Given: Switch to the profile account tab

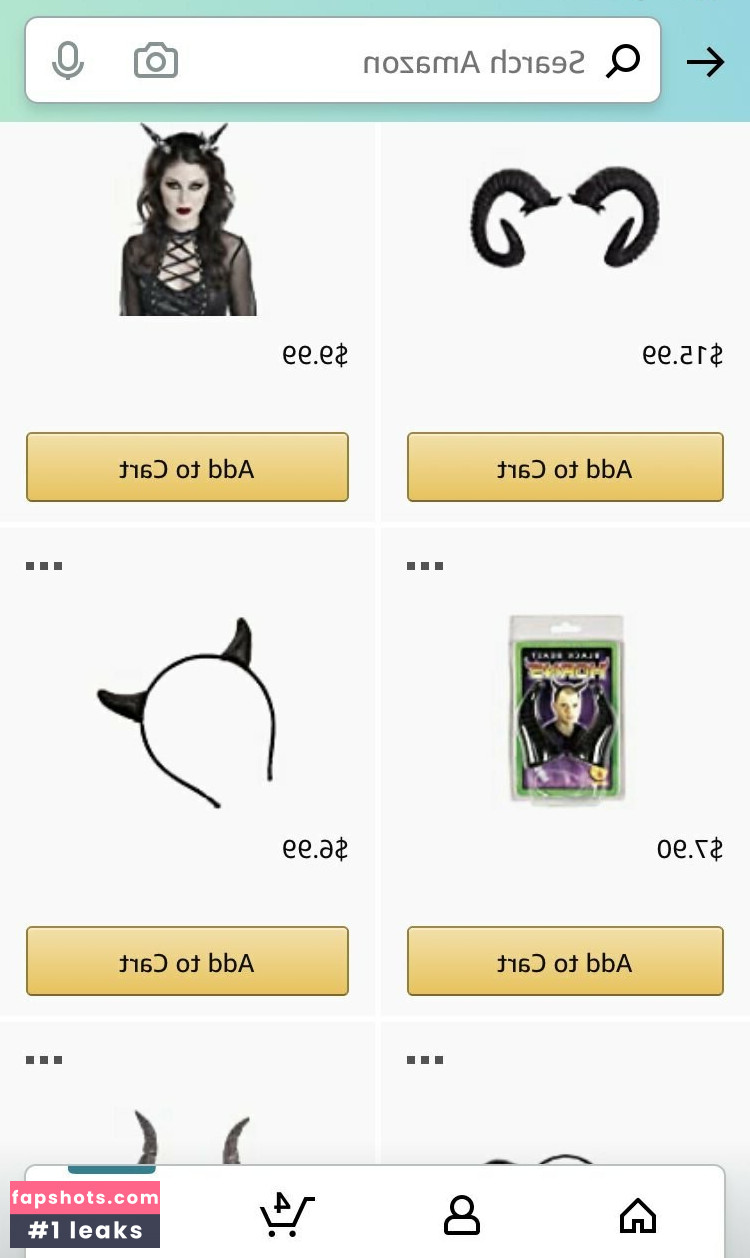Looking at the screenshot, I should click(x=462, y=1216).
